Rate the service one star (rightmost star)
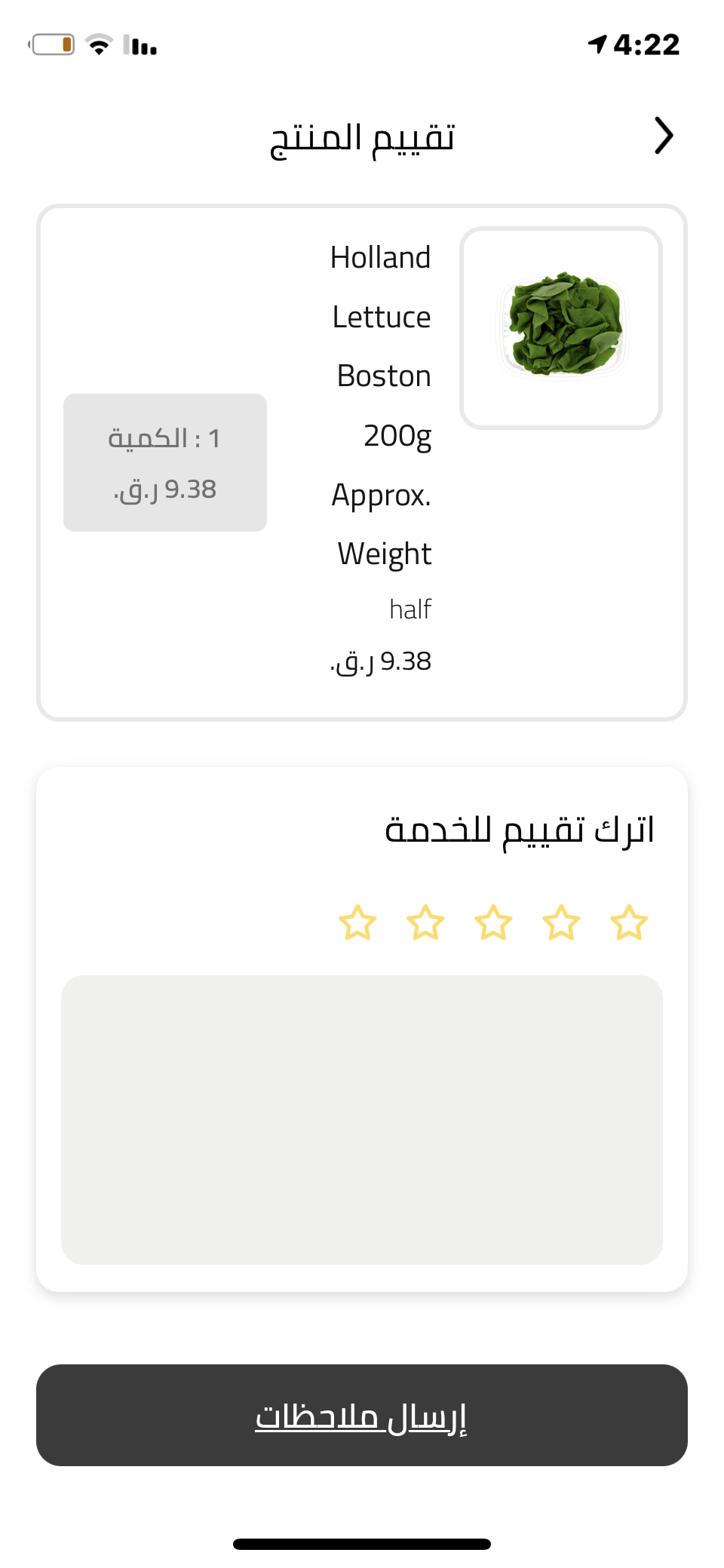 tap(629, 922)
